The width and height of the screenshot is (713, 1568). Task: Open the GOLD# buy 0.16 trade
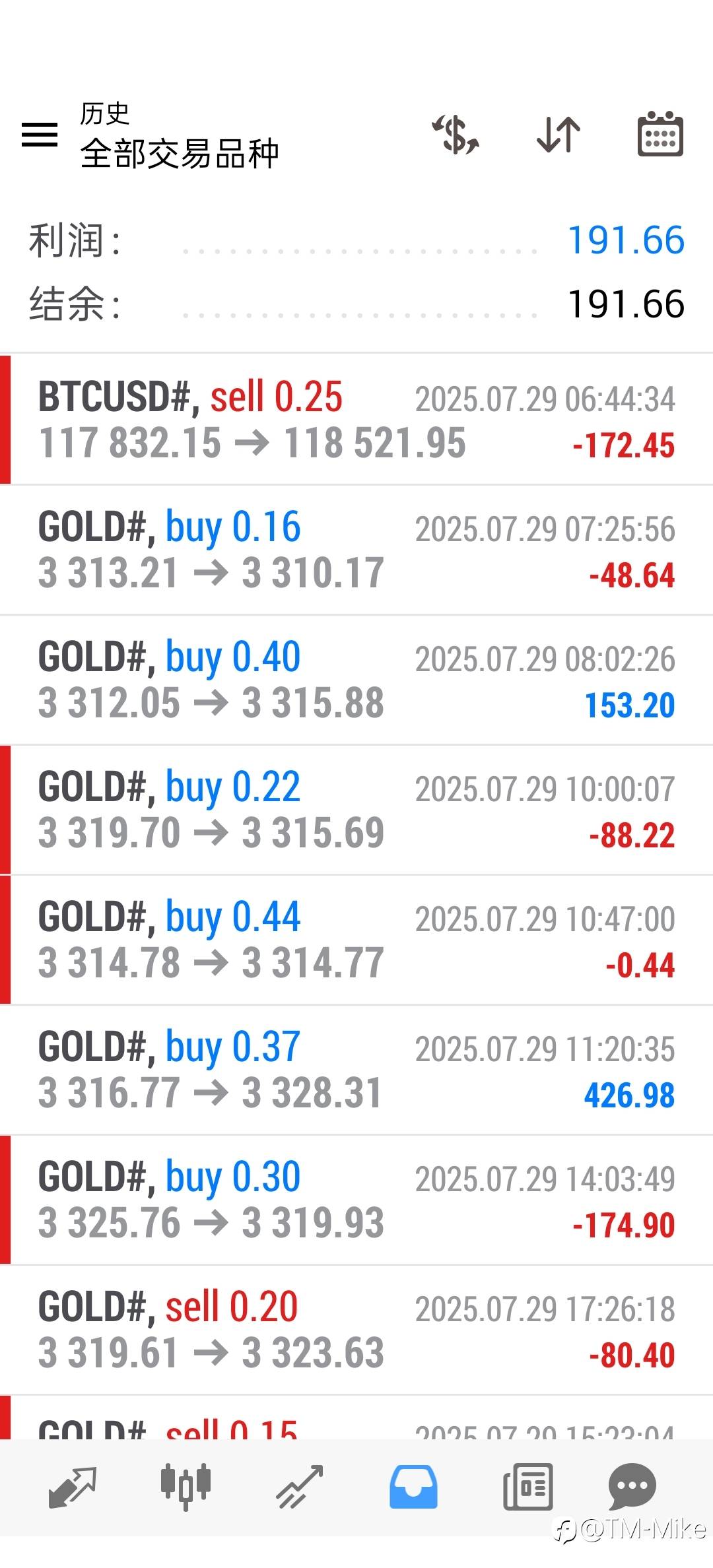tap(356, 550)
